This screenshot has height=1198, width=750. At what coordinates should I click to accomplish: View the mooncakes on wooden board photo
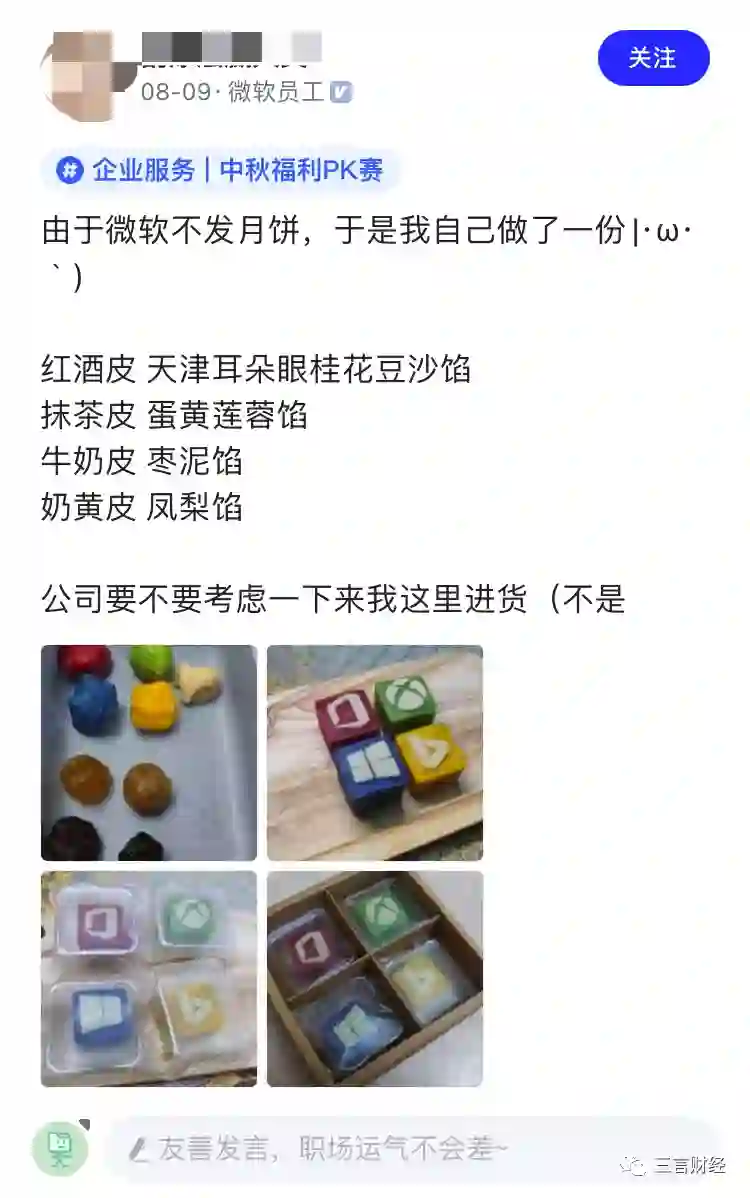point(374,752)
